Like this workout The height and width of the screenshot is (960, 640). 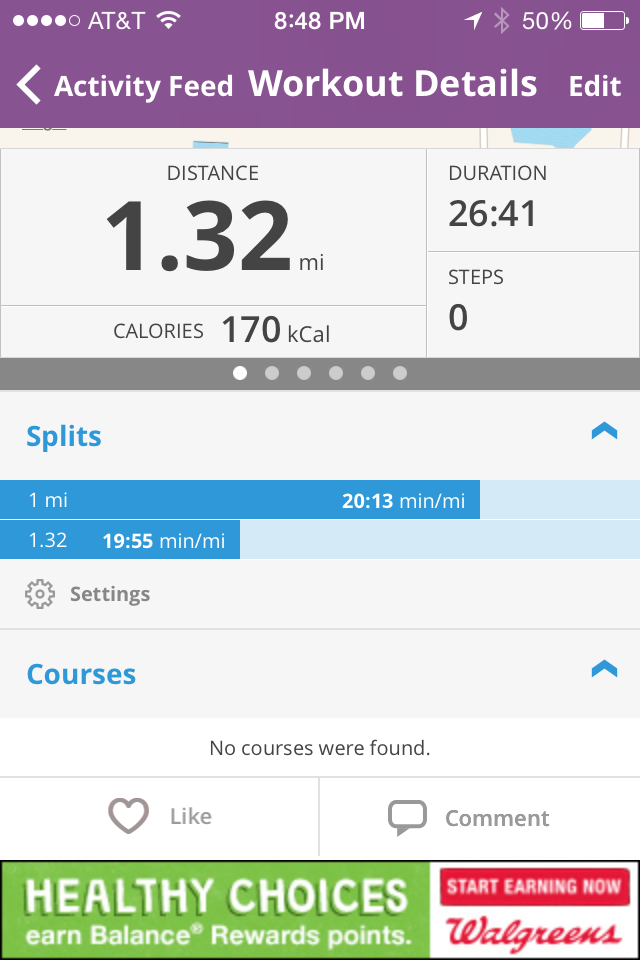159,816
